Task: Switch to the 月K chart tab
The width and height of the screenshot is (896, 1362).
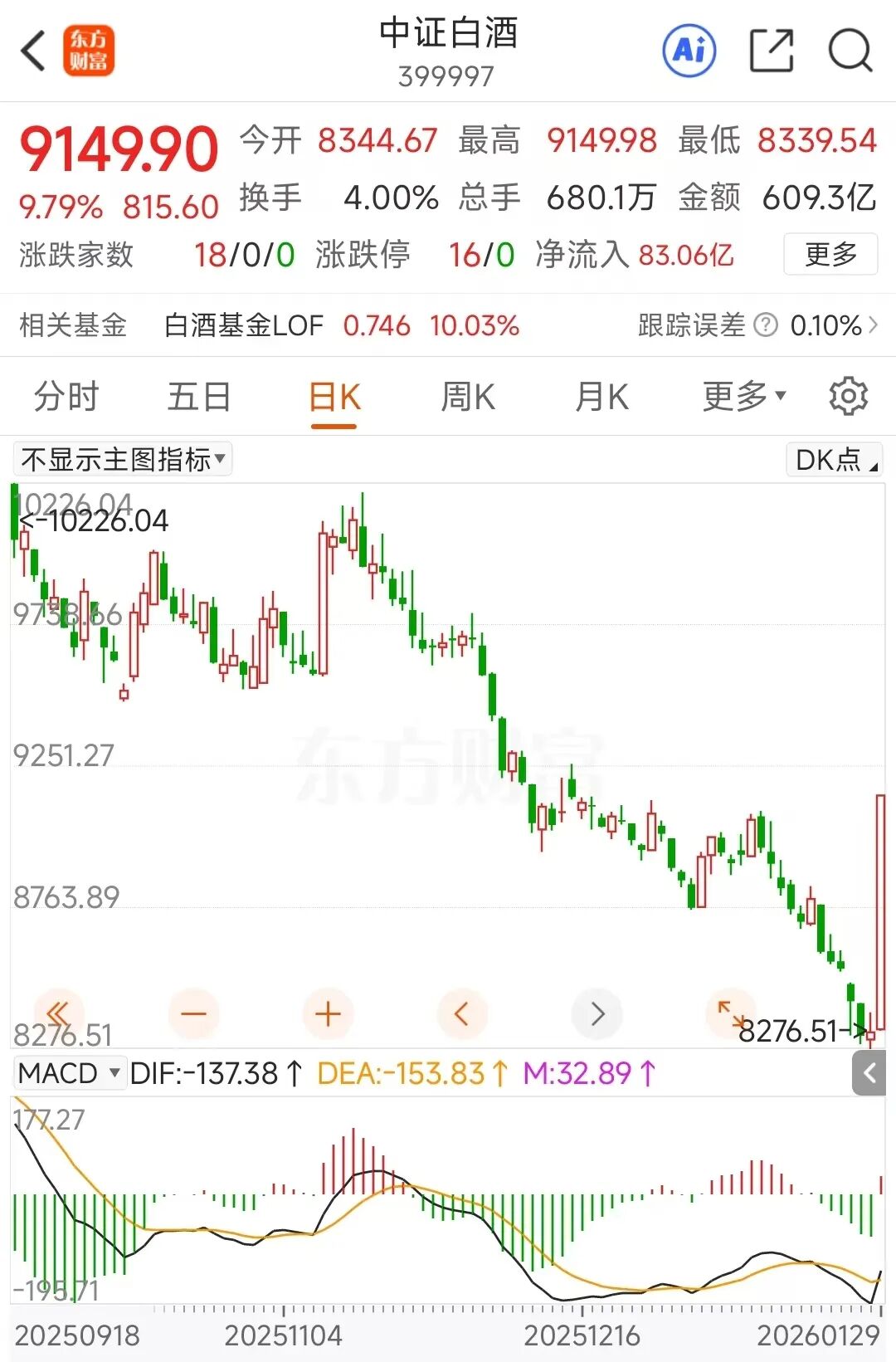Action: [602, 397]
